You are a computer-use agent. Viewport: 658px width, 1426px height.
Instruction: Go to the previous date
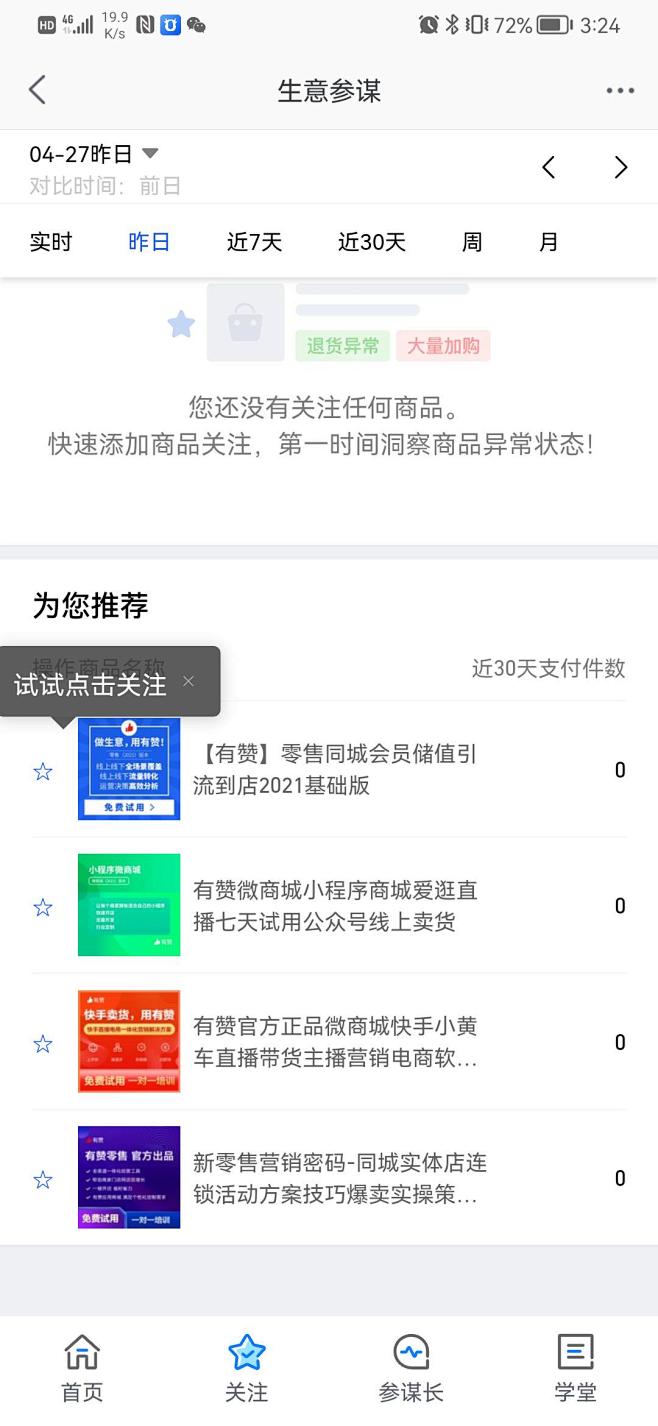[x=548, y=167]
